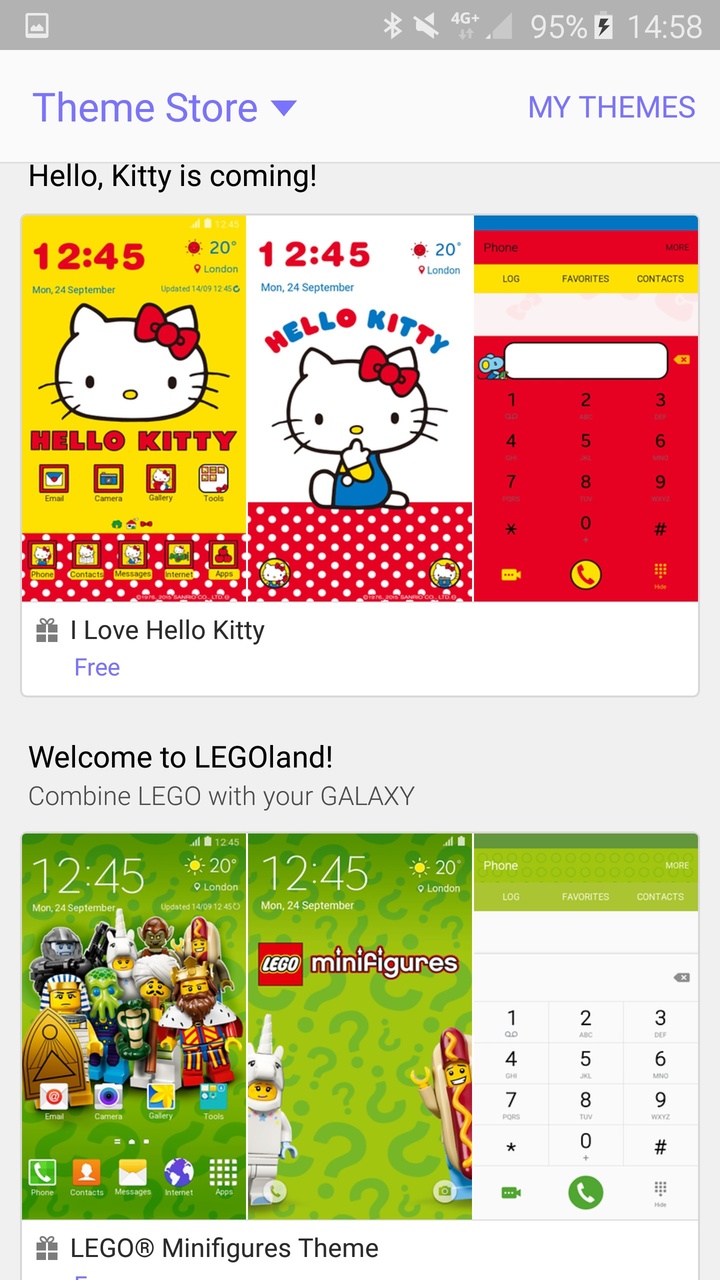Viewport: 720px width, 1280px height.
Task: Open the I Love Hello Kitty theme
Action: [360, 455]
